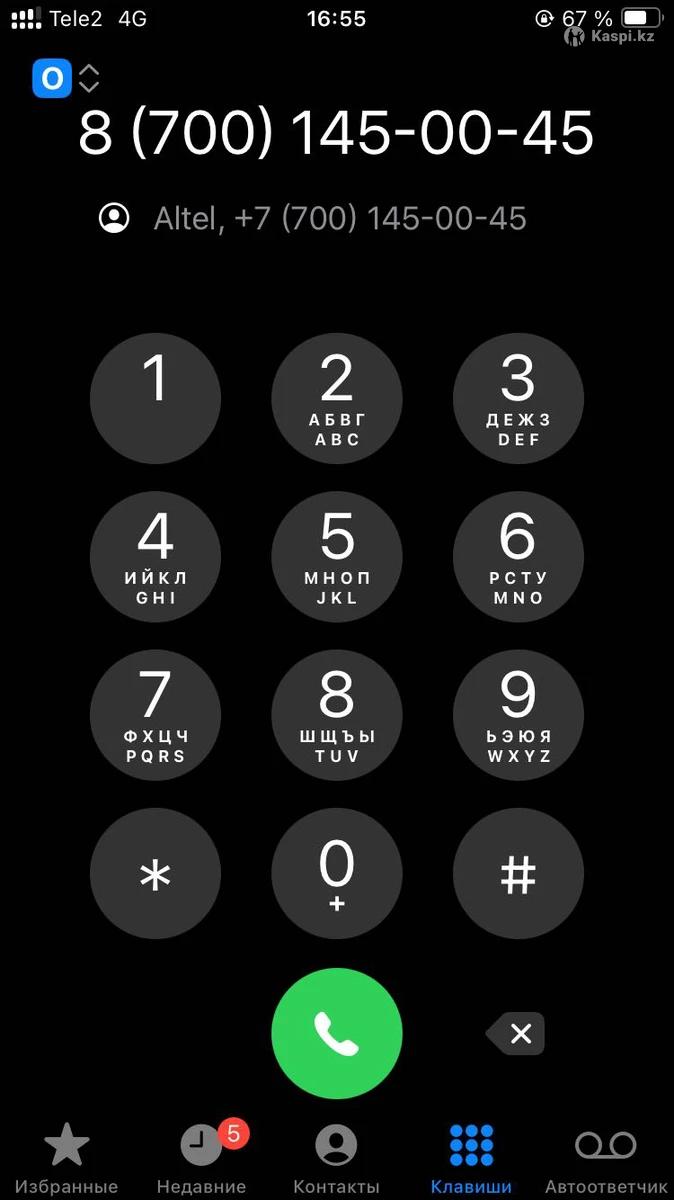Go to the Автоответчик tab
This screenshot has height=1200, width=674.
coord(606,1158)
